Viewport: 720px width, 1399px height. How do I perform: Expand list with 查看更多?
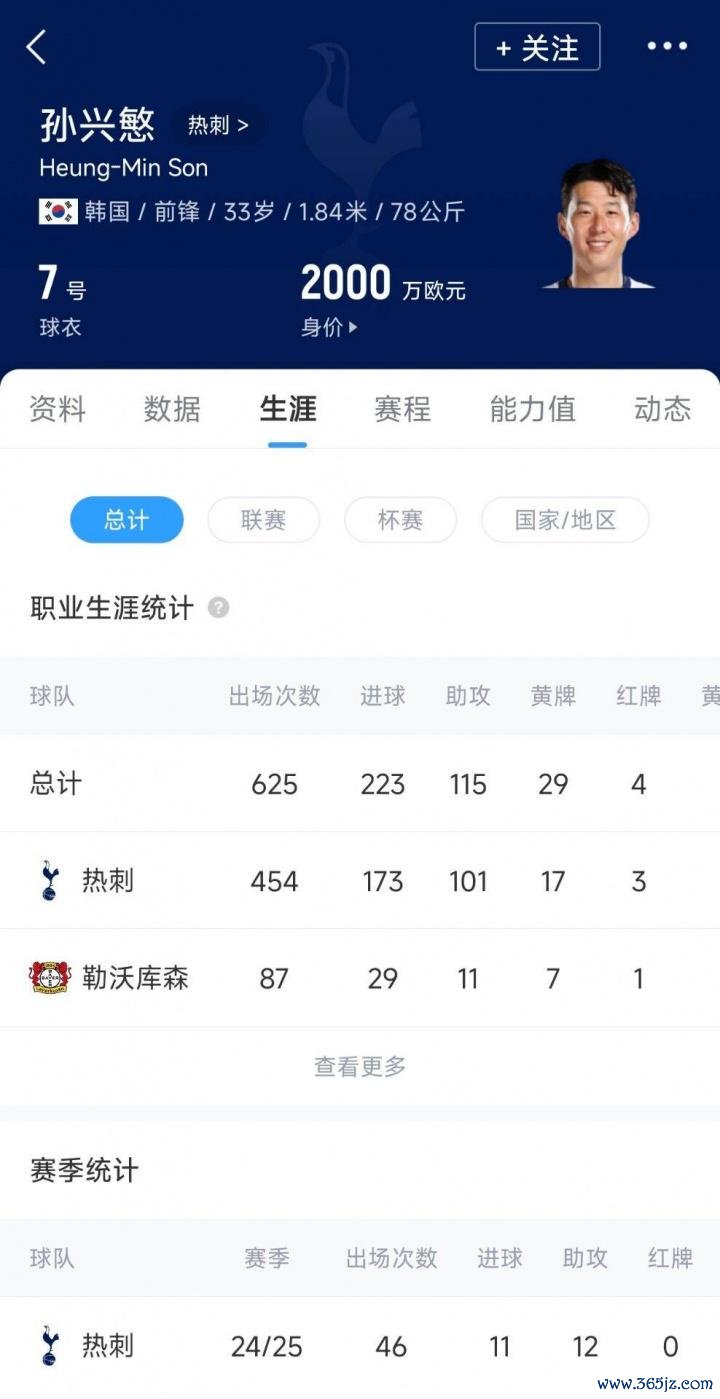(x=360, y=1066)
